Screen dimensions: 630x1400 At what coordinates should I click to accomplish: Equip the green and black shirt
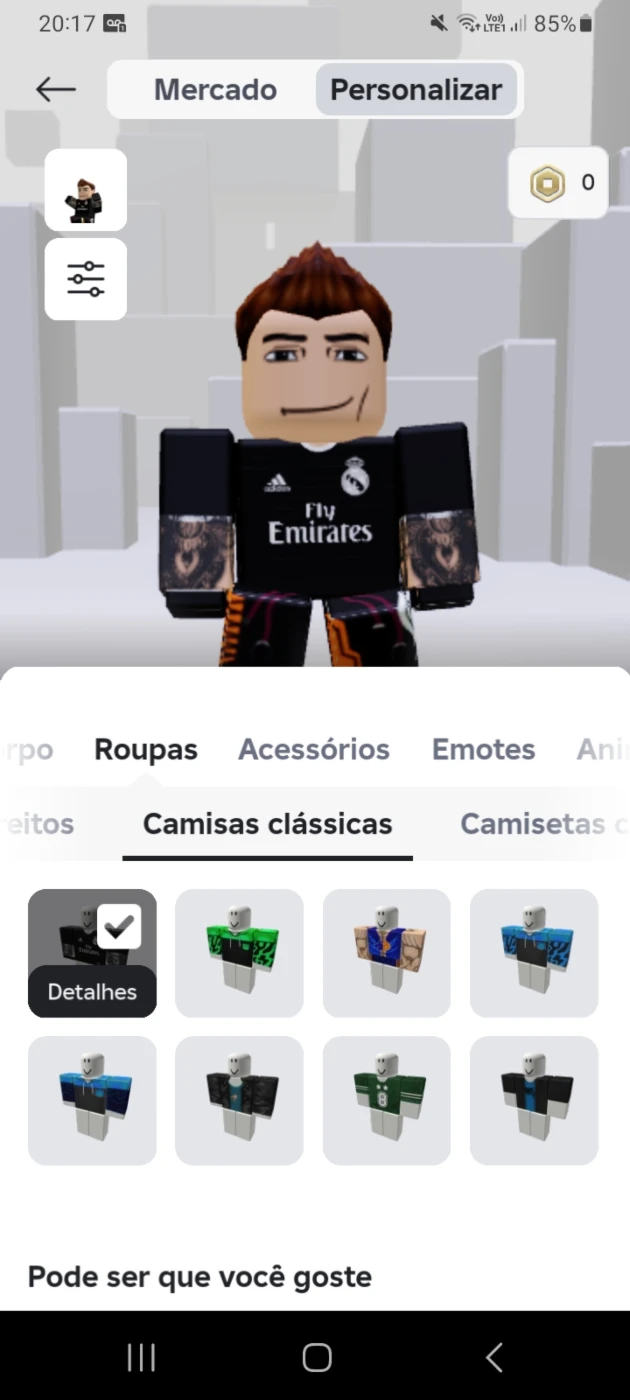click(239, 953)
